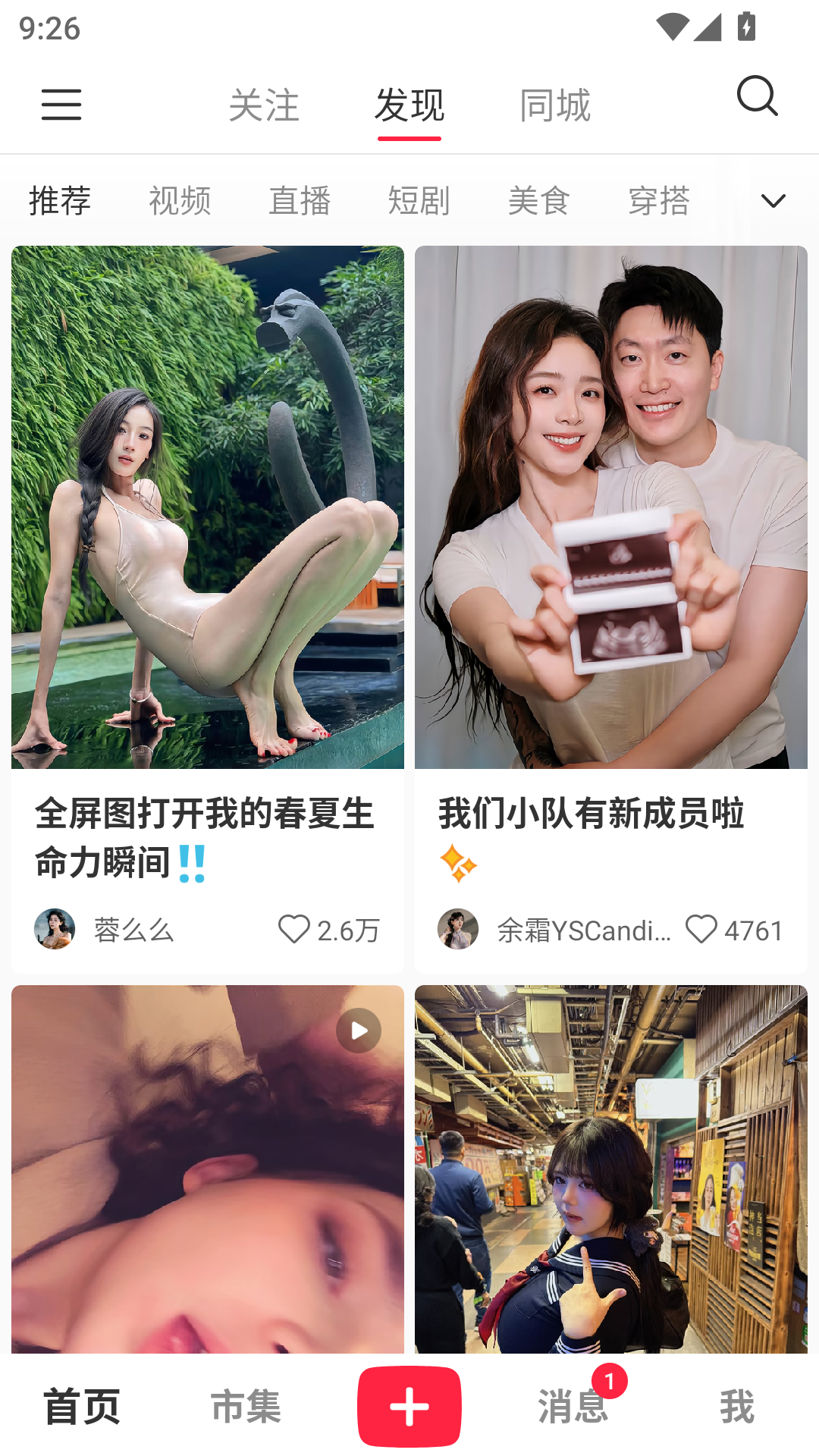Create a new post with the plus button
Image resolution: width=819 pixels, height=1456 pixels.
click(x=409, y=1407)
